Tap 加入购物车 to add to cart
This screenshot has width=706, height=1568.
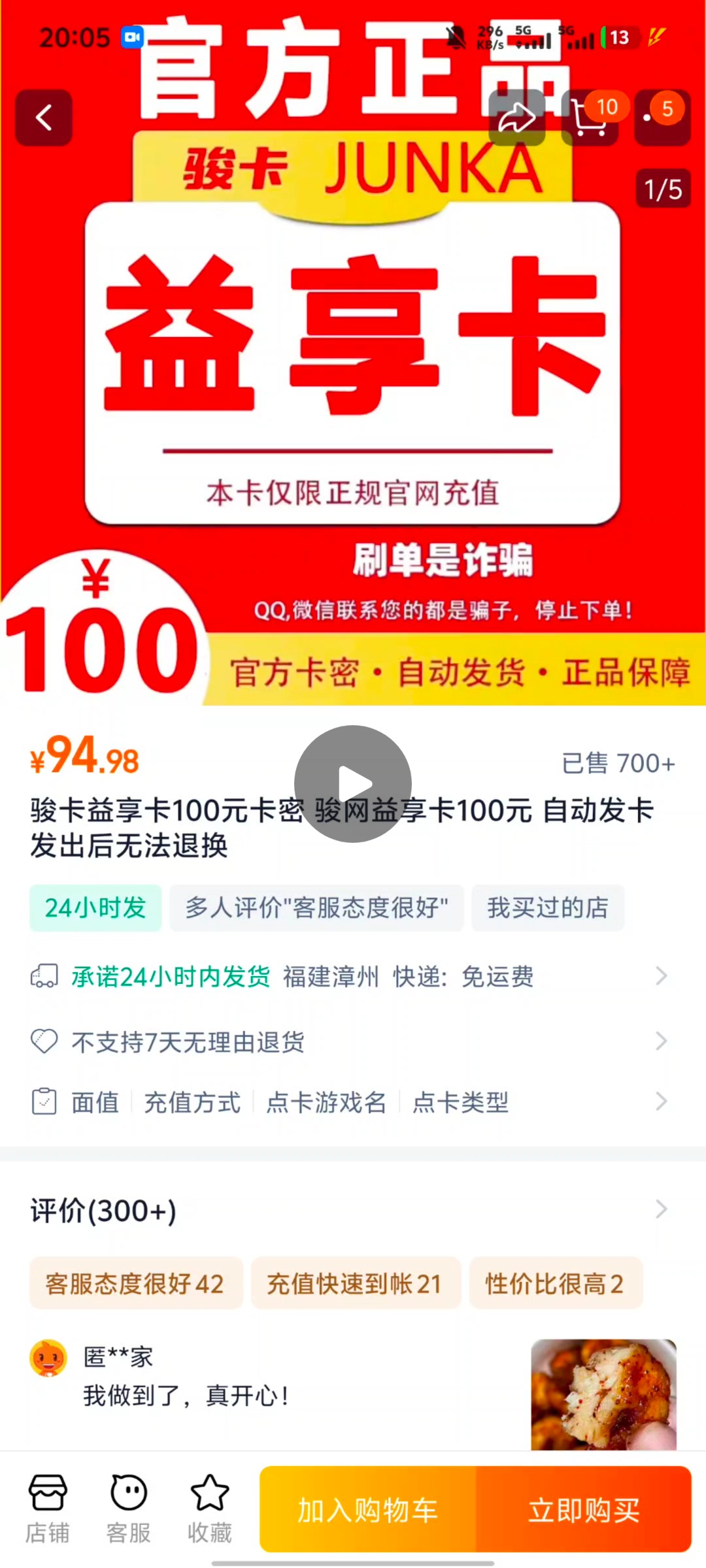click(367, 1510)
